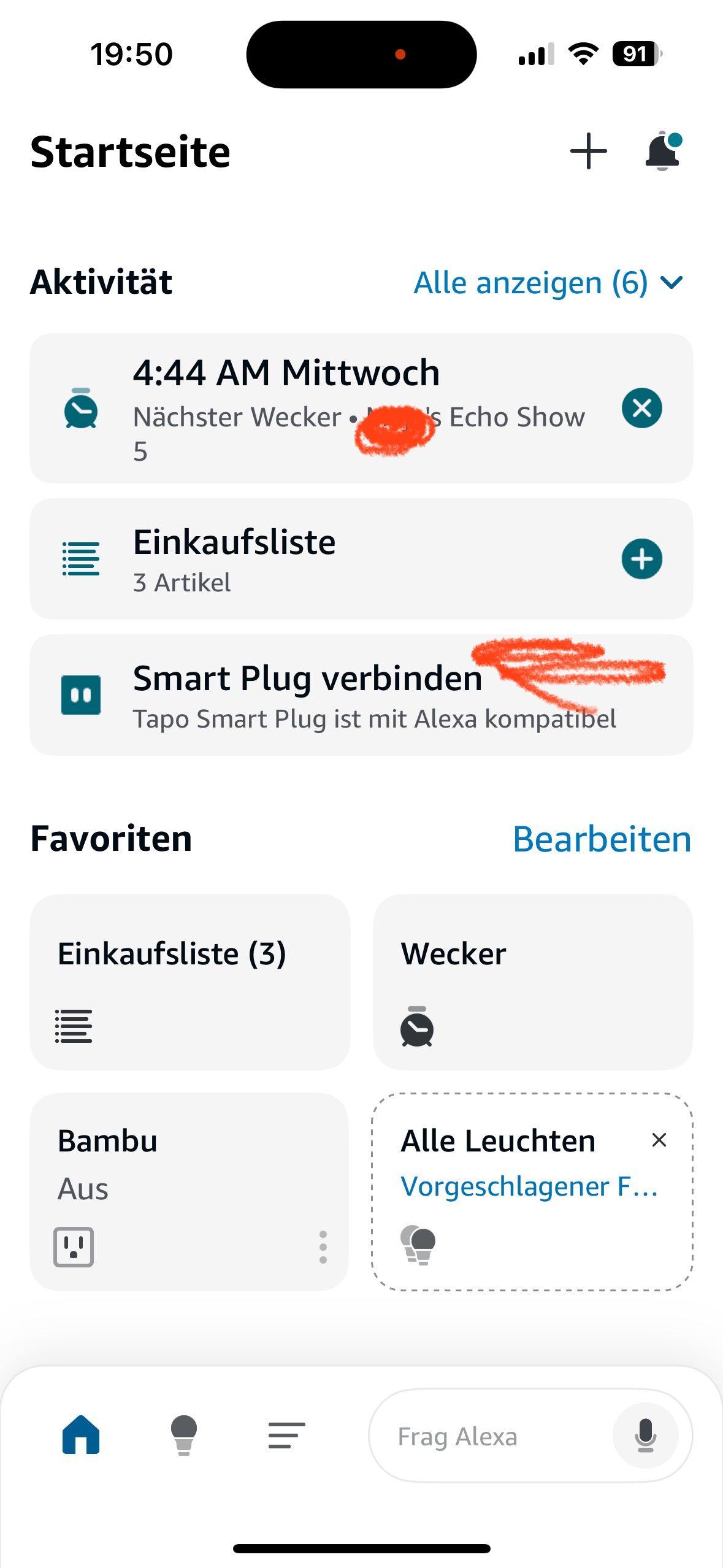Open the more menu tab

click(x=286, y=1435)
